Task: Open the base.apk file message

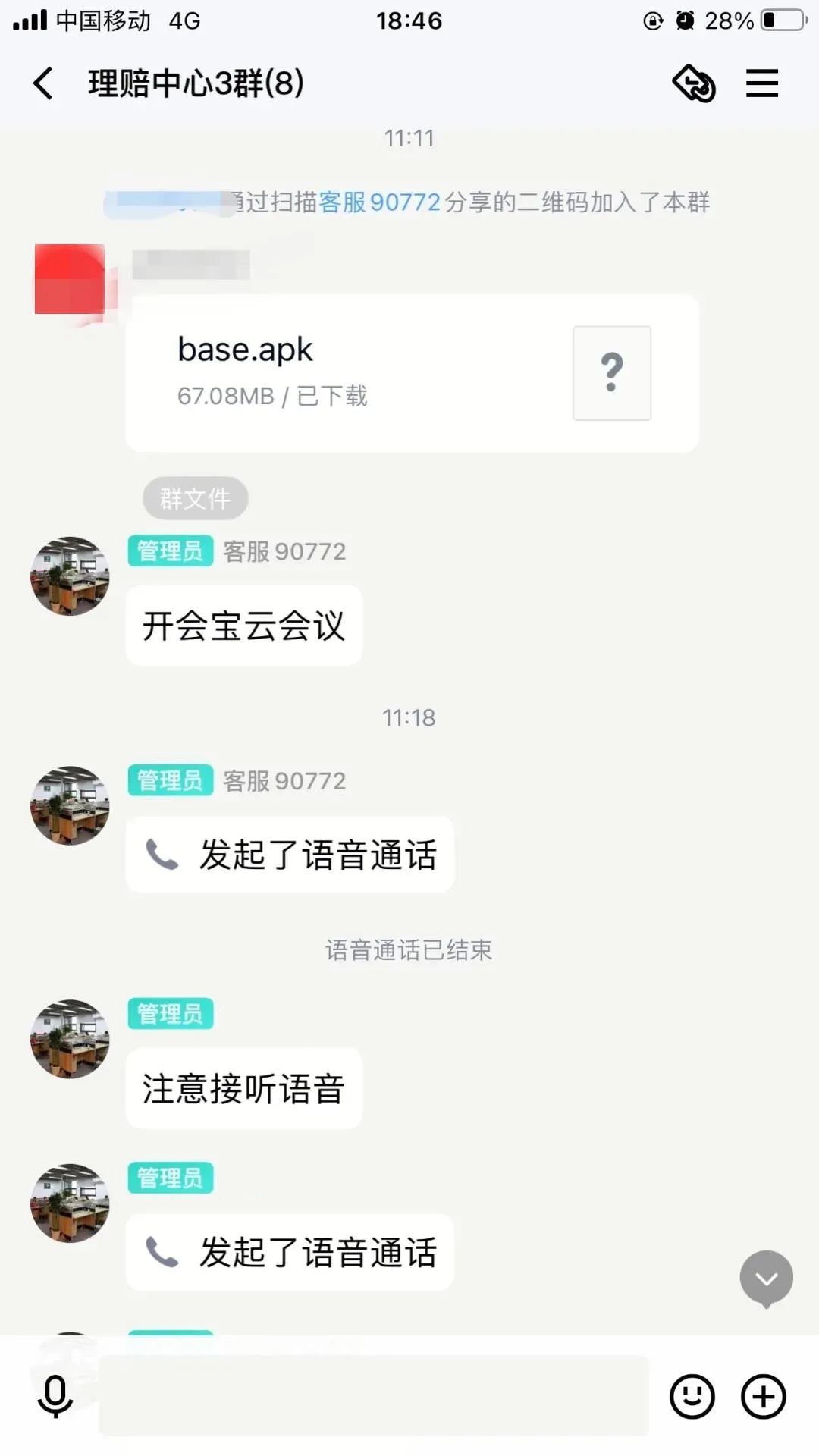Action: (411, 373)
